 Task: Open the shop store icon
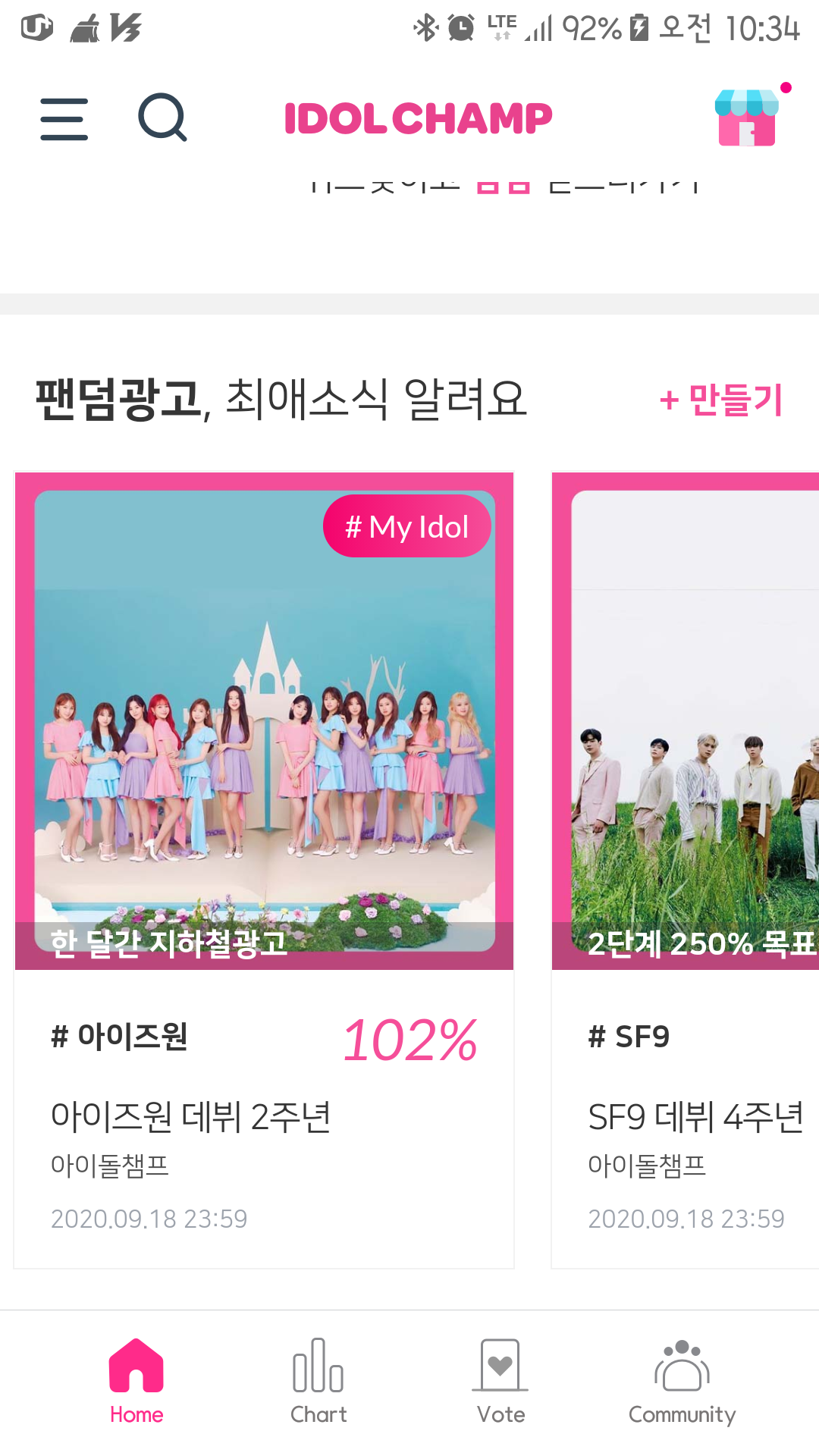(x=748, y=117)
